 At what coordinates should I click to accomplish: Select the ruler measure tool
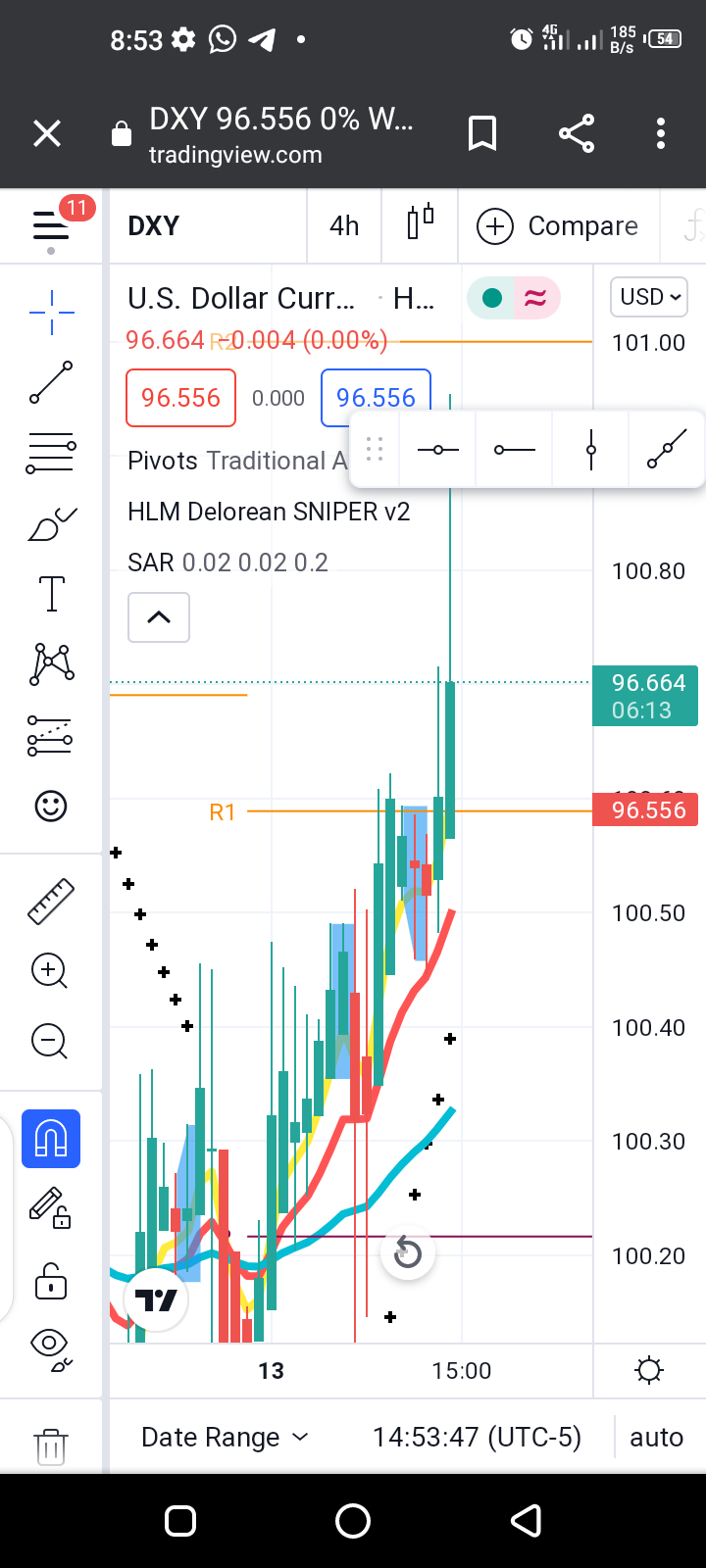point(51,902)
